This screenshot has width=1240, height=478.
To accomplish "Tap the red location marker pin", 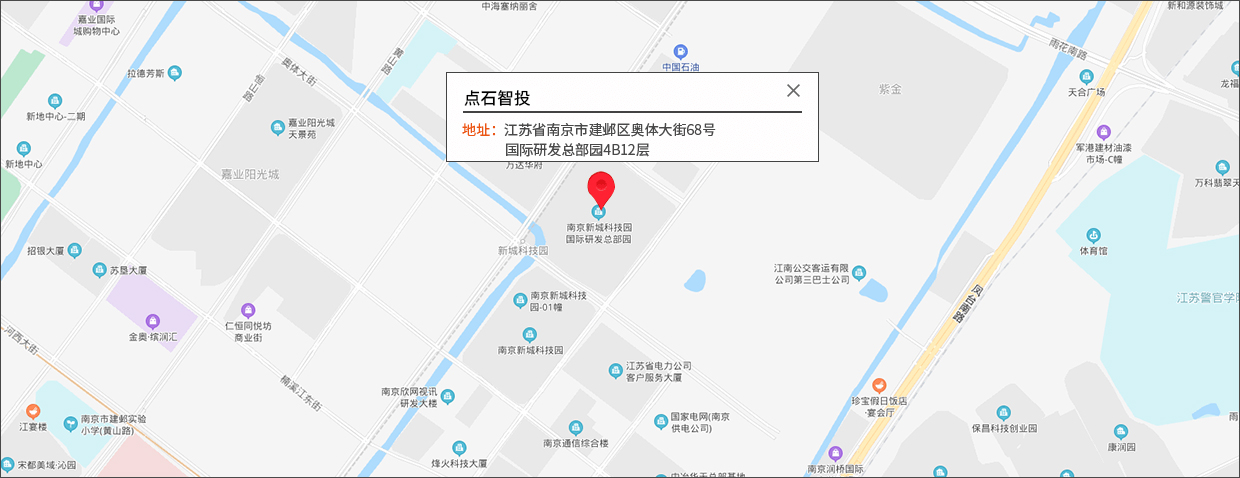I will coord(600,188).
